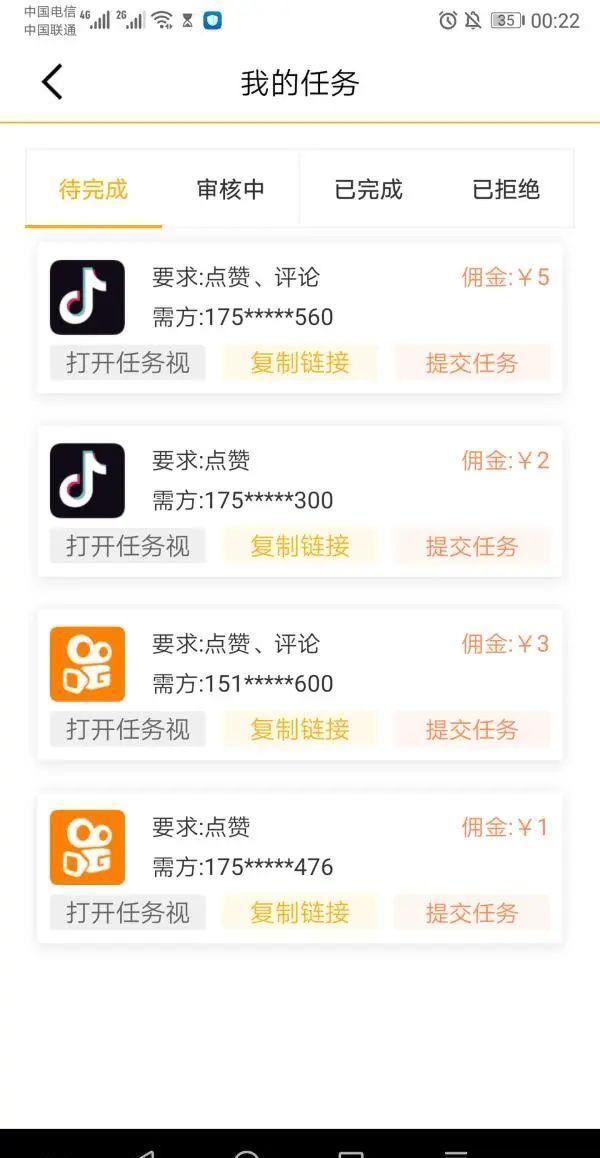The height and width of the screenshot is (1158, 600).
Task: Submit the 151*****600 task
Action: coord(472,729)
